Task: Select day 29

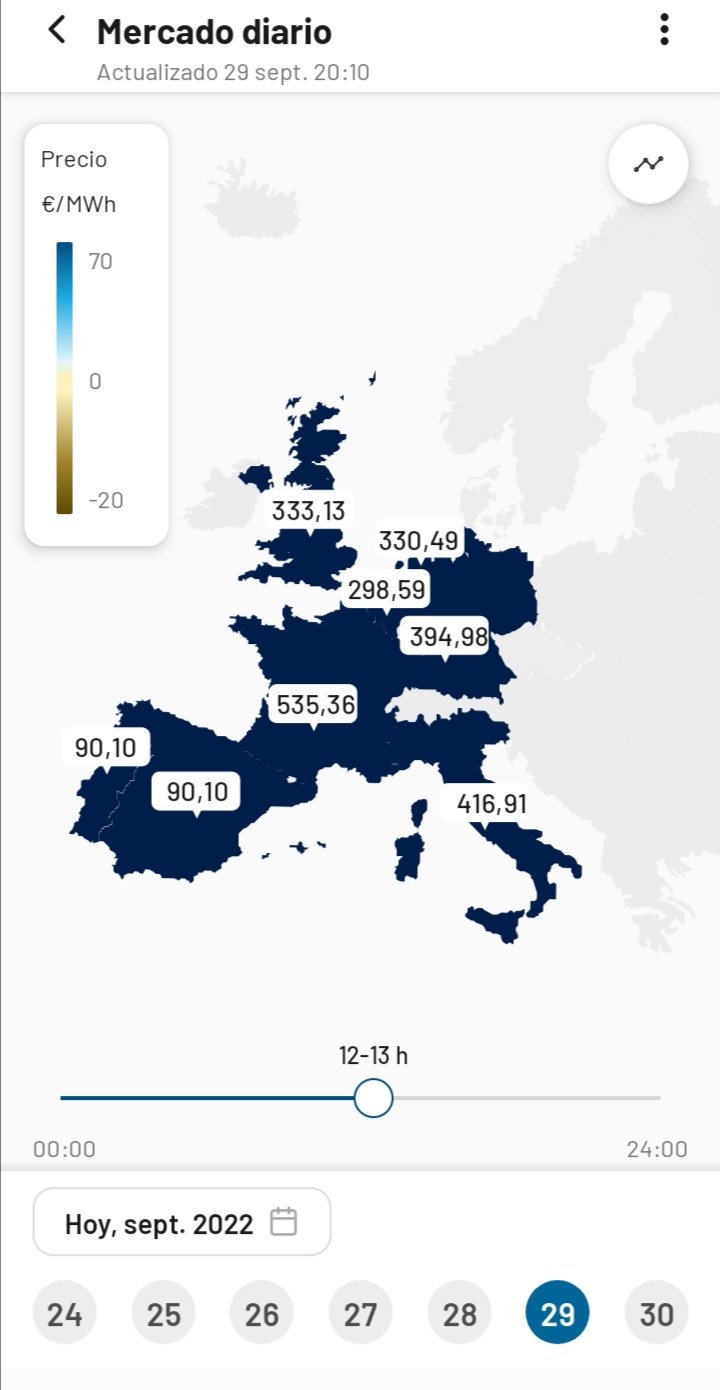Action: pos(558,1313)
